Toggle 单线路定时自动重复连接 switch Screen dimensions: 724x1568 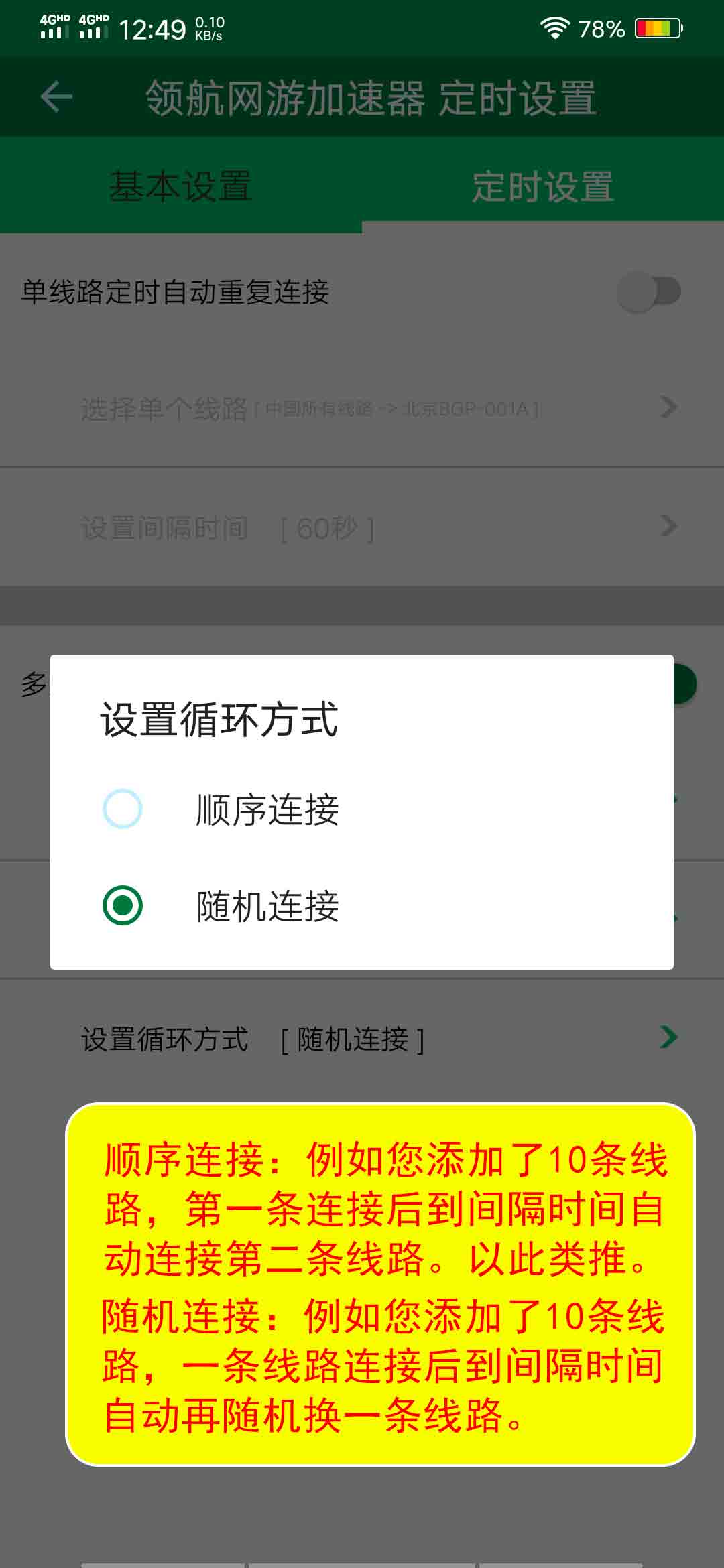pyautogui.click(x=648, y=291)
